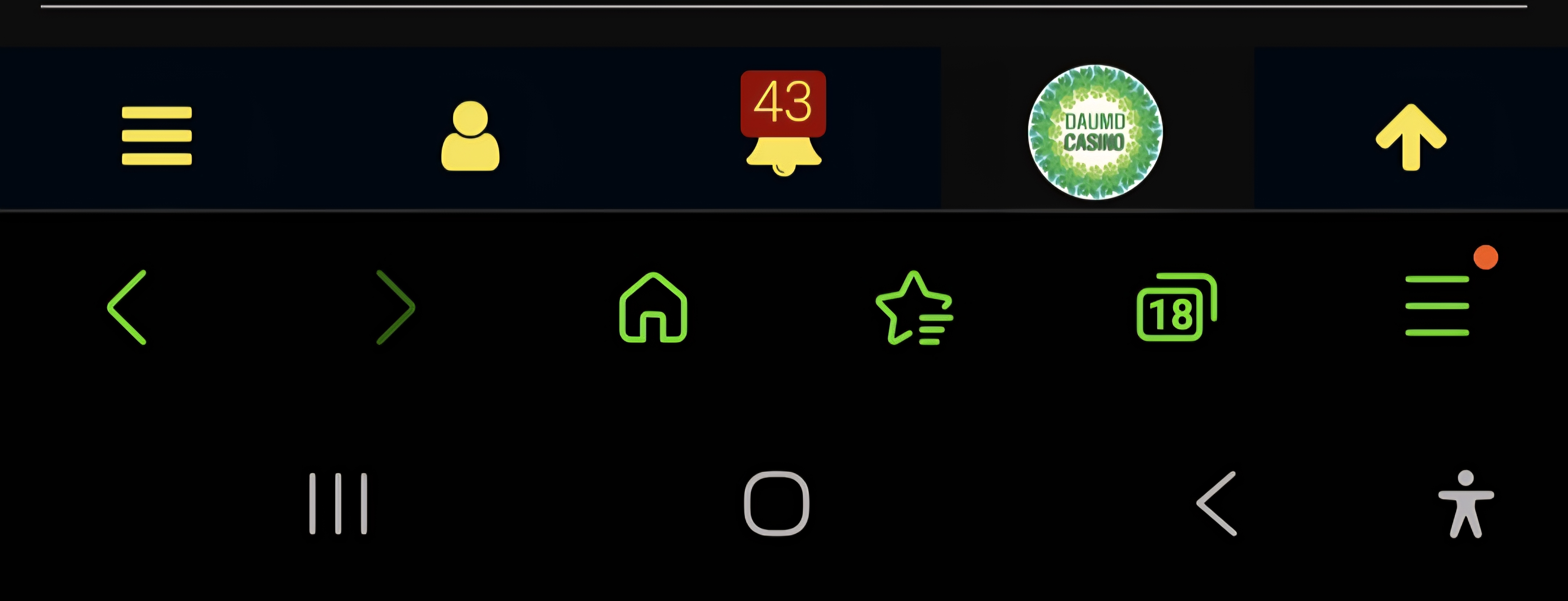This screenshot has width=1568, height=601.
Task: Go to the device home screen
Action: (776, 504)
